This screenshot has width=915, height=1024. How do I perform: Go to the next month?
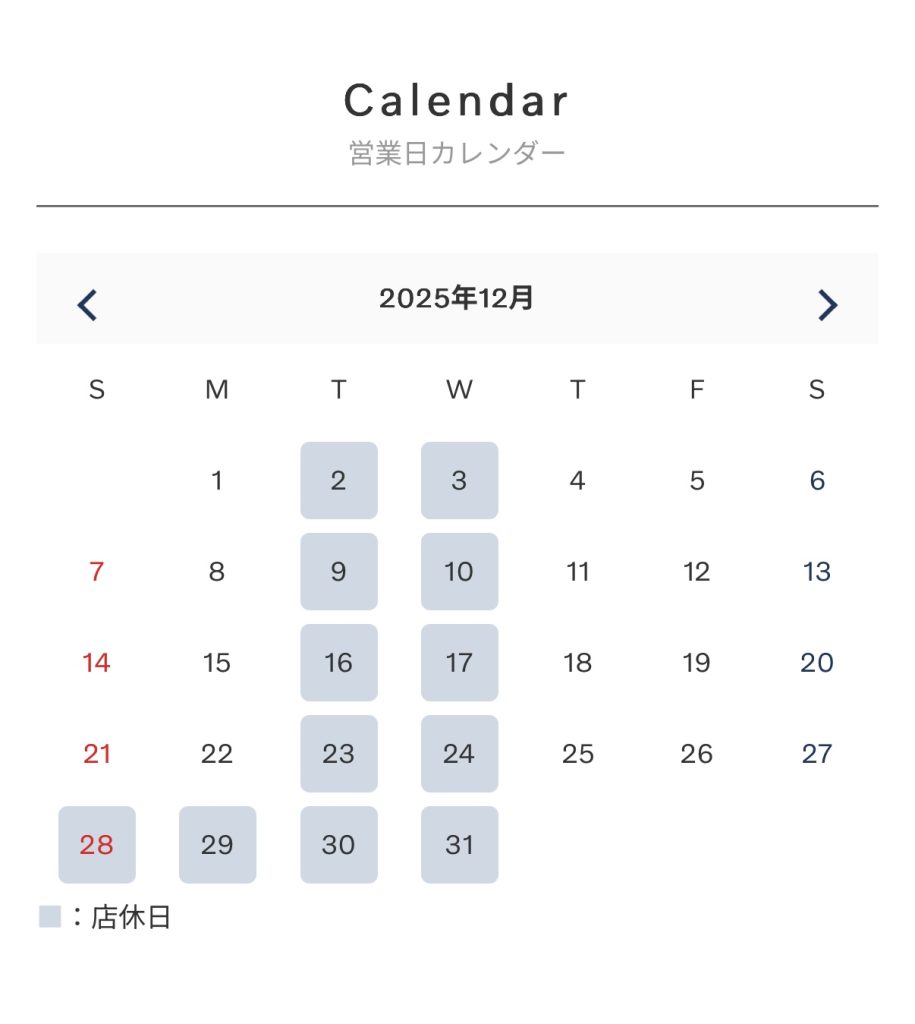point(827,305)
